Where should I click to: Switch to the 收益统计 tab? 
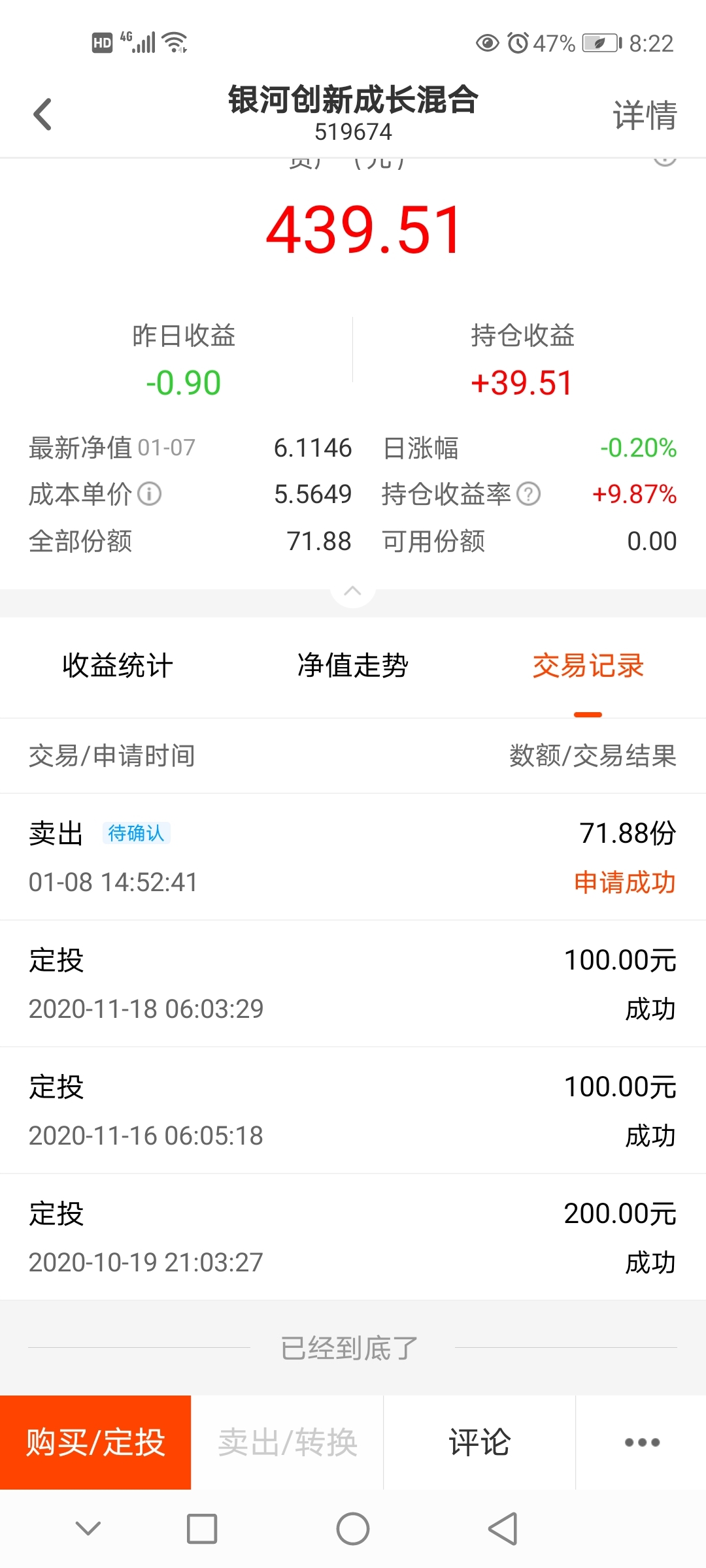click(x=118, y=665)
